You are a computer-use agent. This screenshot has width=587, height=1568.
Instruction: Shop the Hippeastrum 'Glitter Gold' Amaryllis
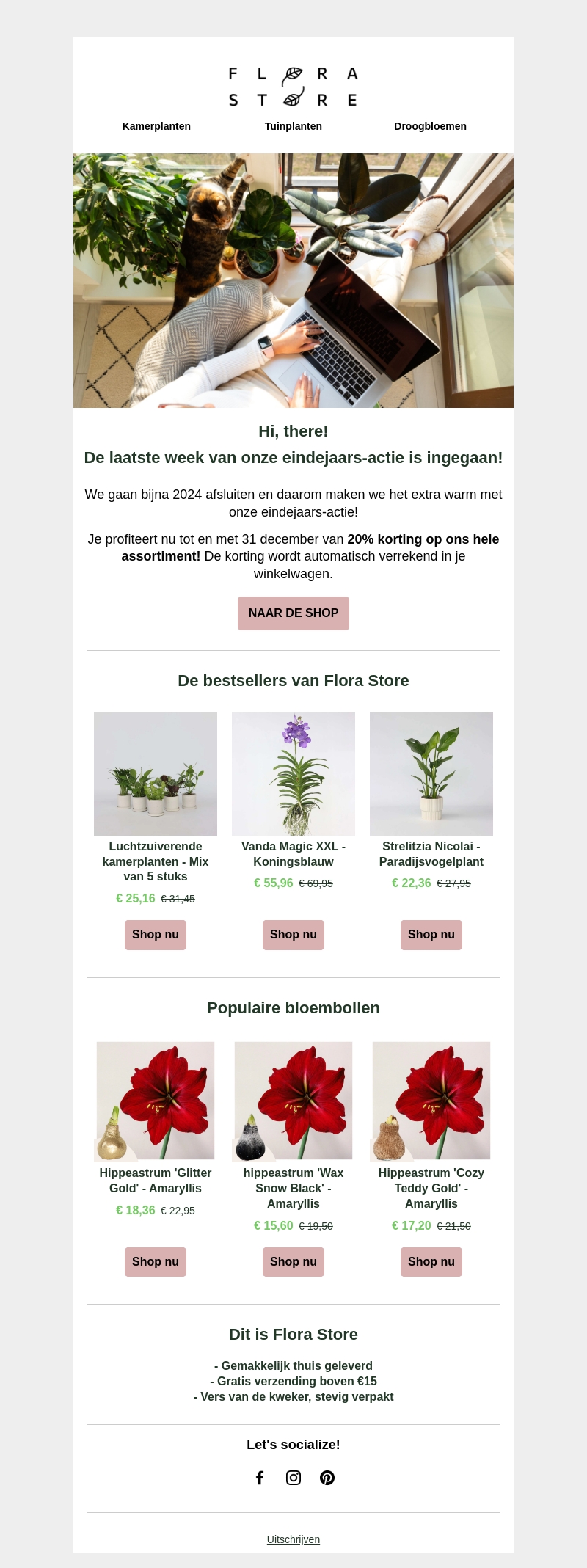156,1262
